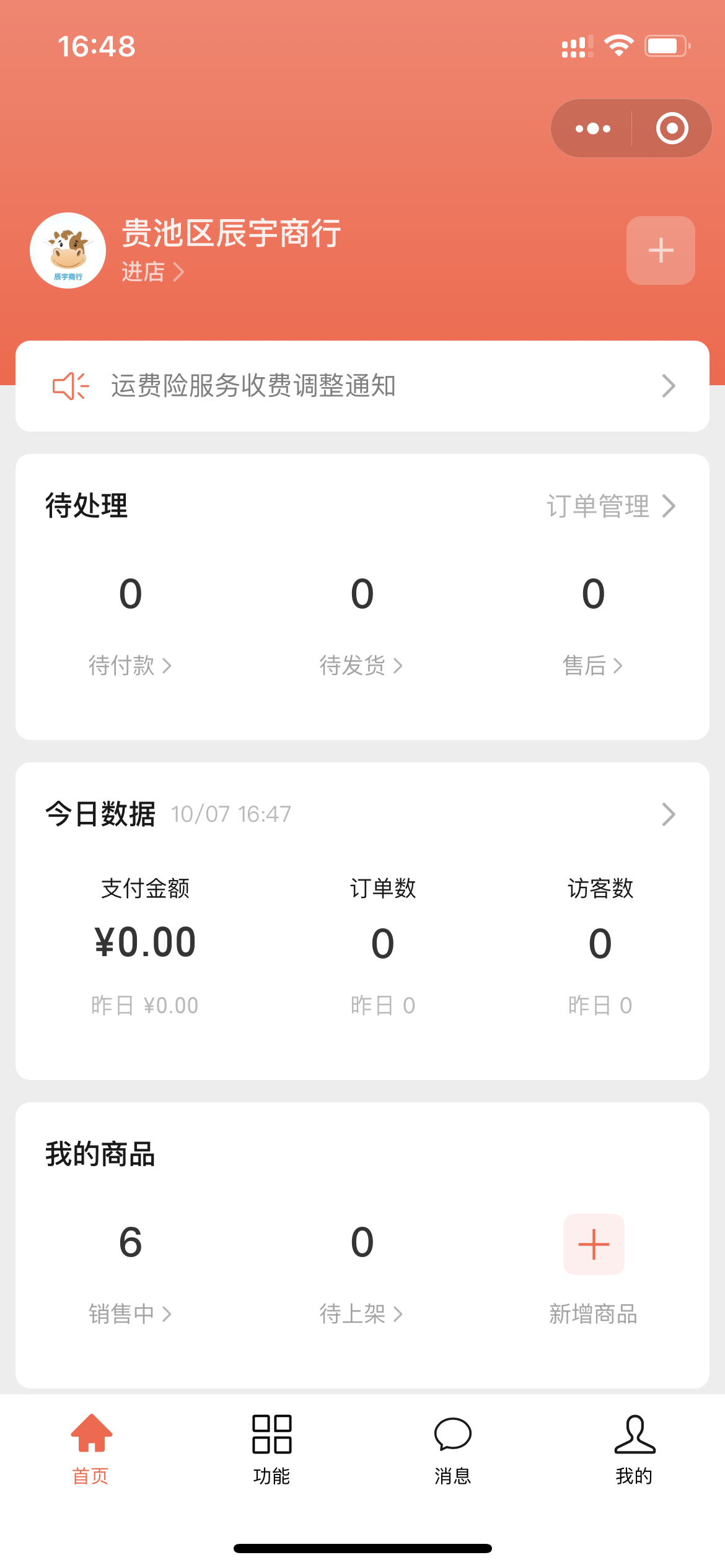Open 售后 orders

593,666
